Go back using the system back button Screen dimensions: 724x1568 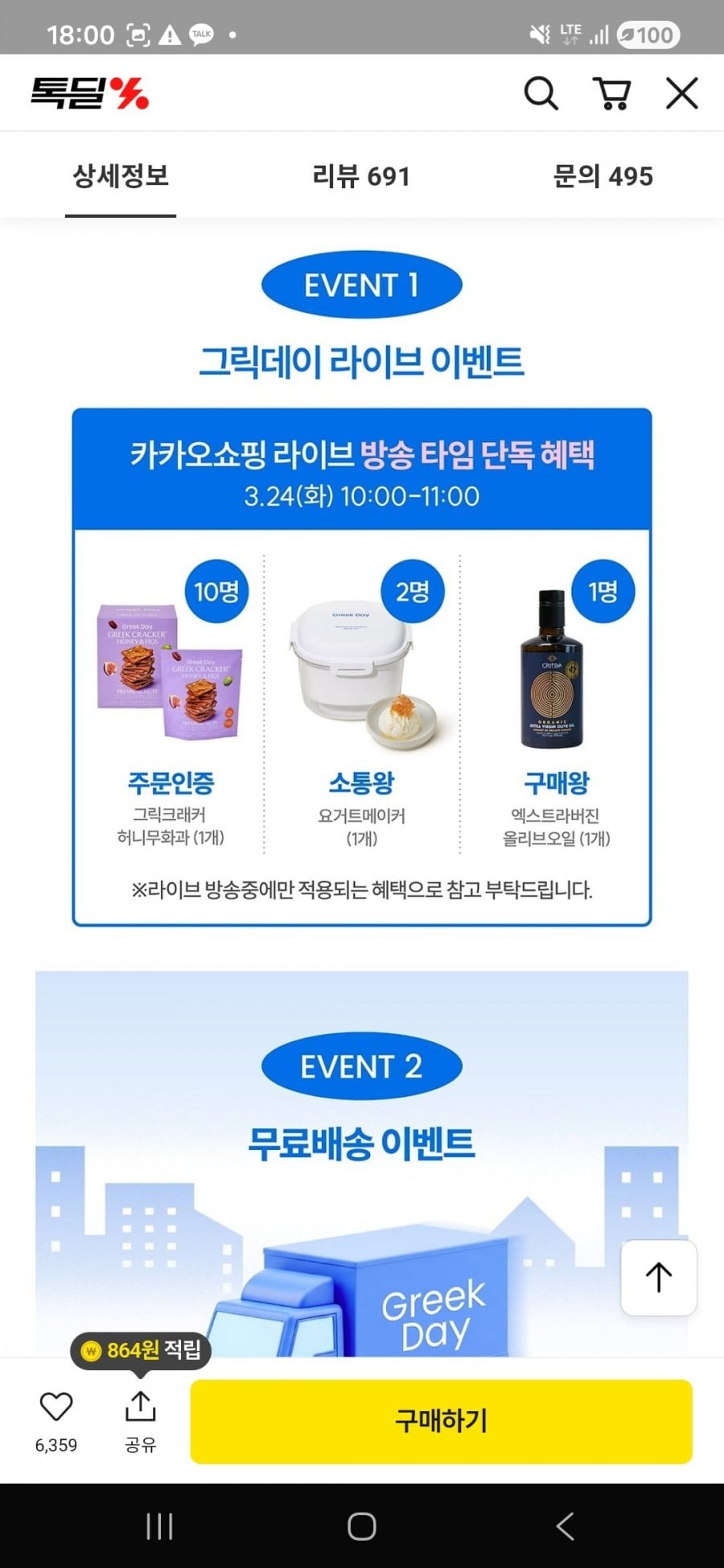pyautogui.click(x=565, y=1525)
